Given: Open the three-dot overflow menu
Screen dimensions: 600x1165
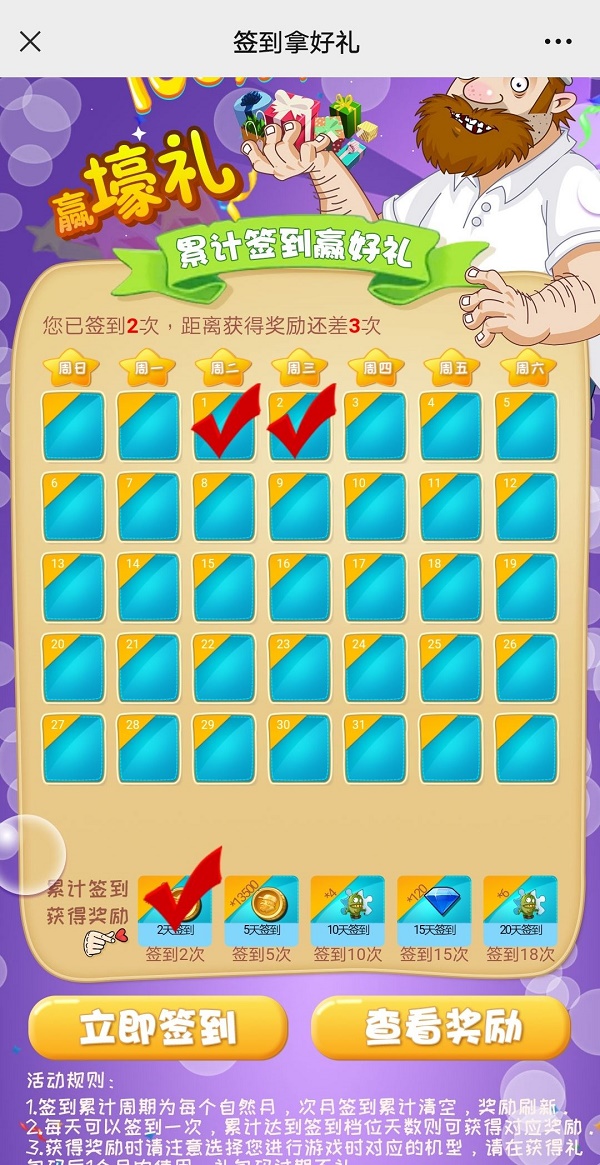Looking at the screenshot, I should tap(558, 42).
